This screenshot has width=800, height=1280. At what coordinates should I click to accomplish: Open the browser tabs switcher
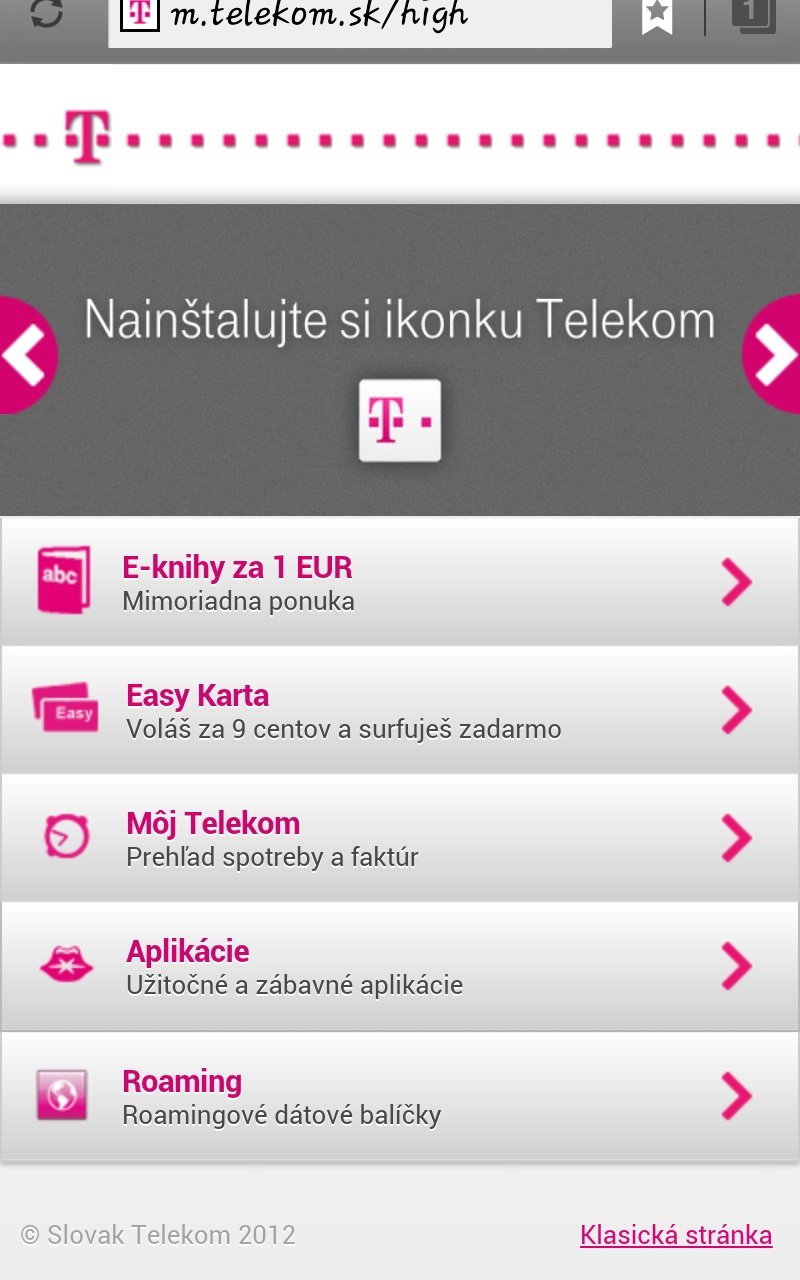pyautogui.click(x=752, y=15)
